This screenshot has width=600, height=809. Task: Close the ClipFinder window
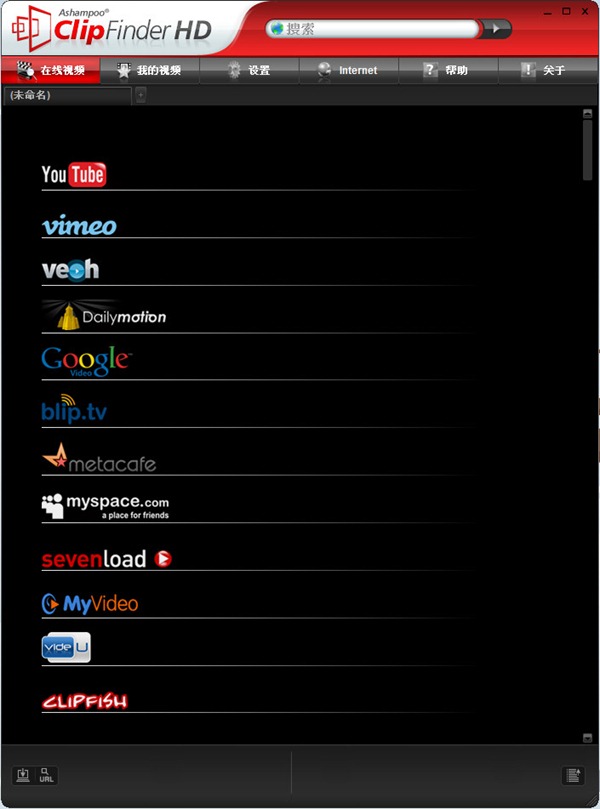tap(587, 10)
